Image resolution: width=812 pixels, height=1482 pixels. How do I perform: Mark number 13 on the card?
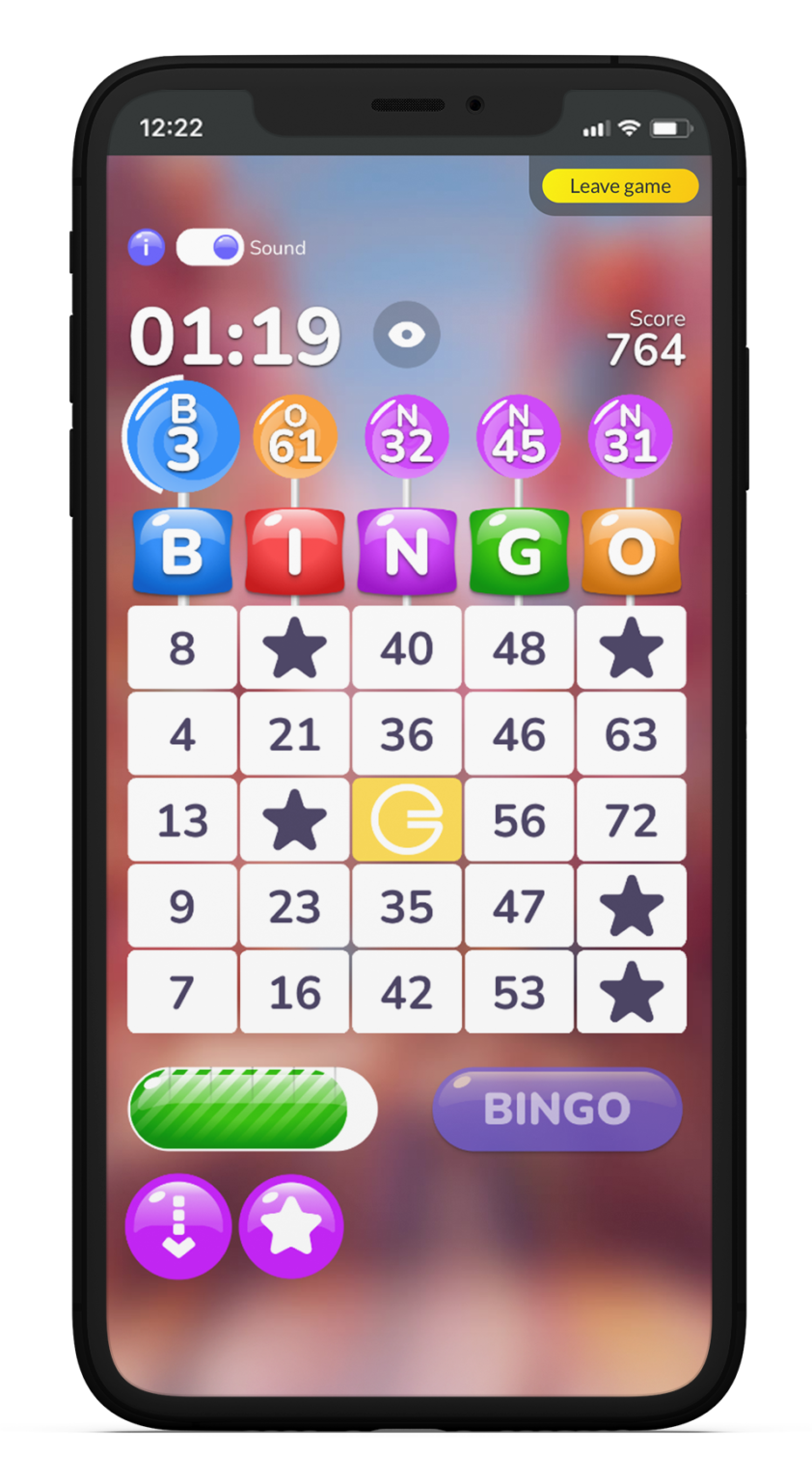pyautogui.click(x=182, y=820)
